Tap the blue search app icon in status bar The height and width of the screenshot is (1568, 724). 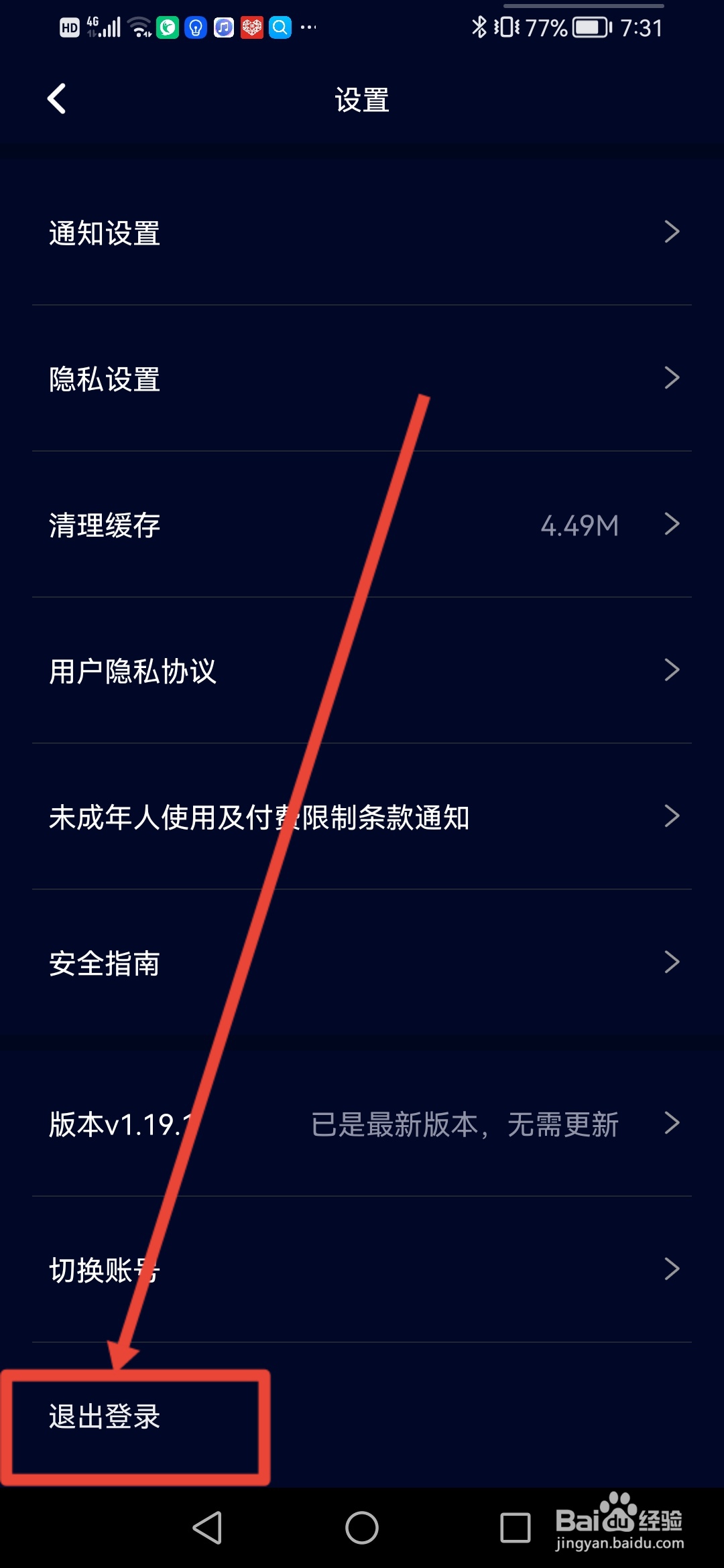281,27
